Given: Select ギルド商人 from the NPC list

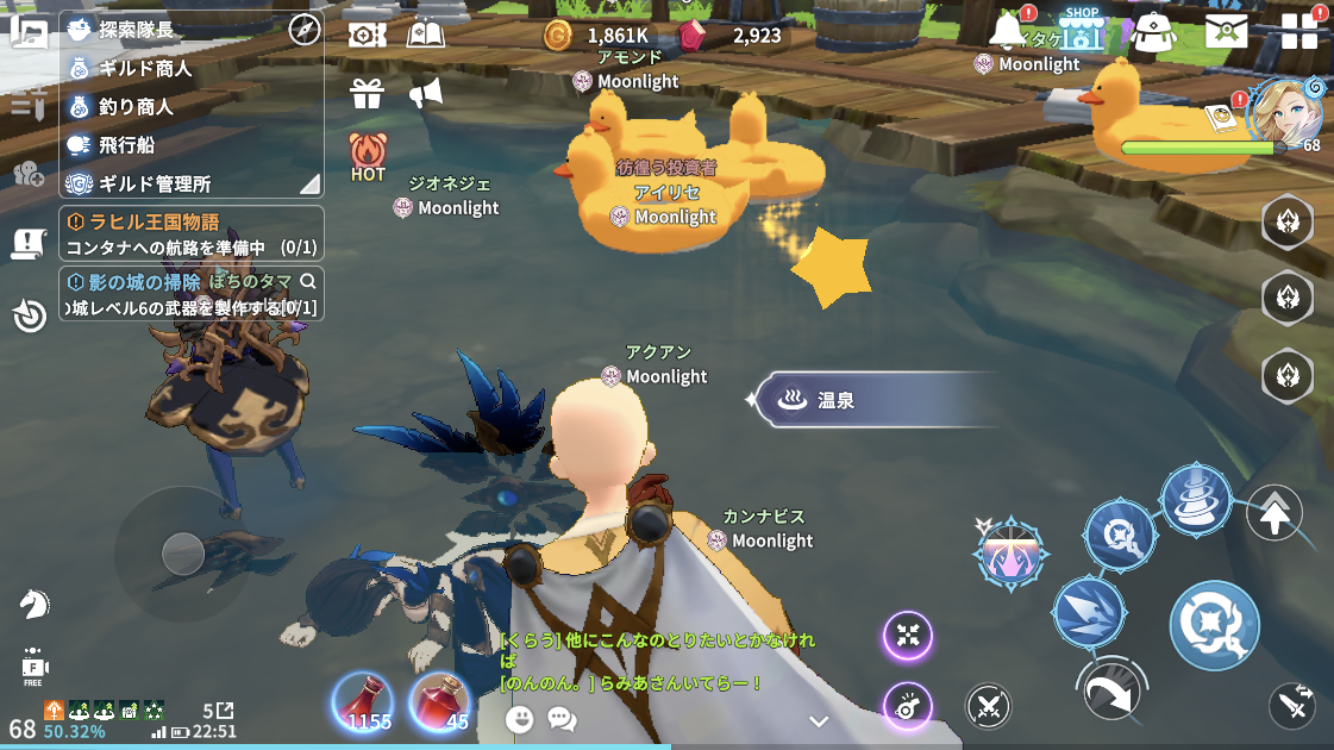Looking at the screenshot, I should (144, 68).
